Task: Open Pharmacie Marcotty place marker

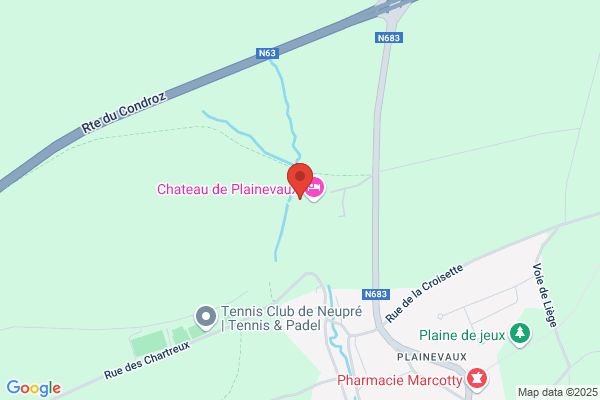Action: [x=478, y=379]
